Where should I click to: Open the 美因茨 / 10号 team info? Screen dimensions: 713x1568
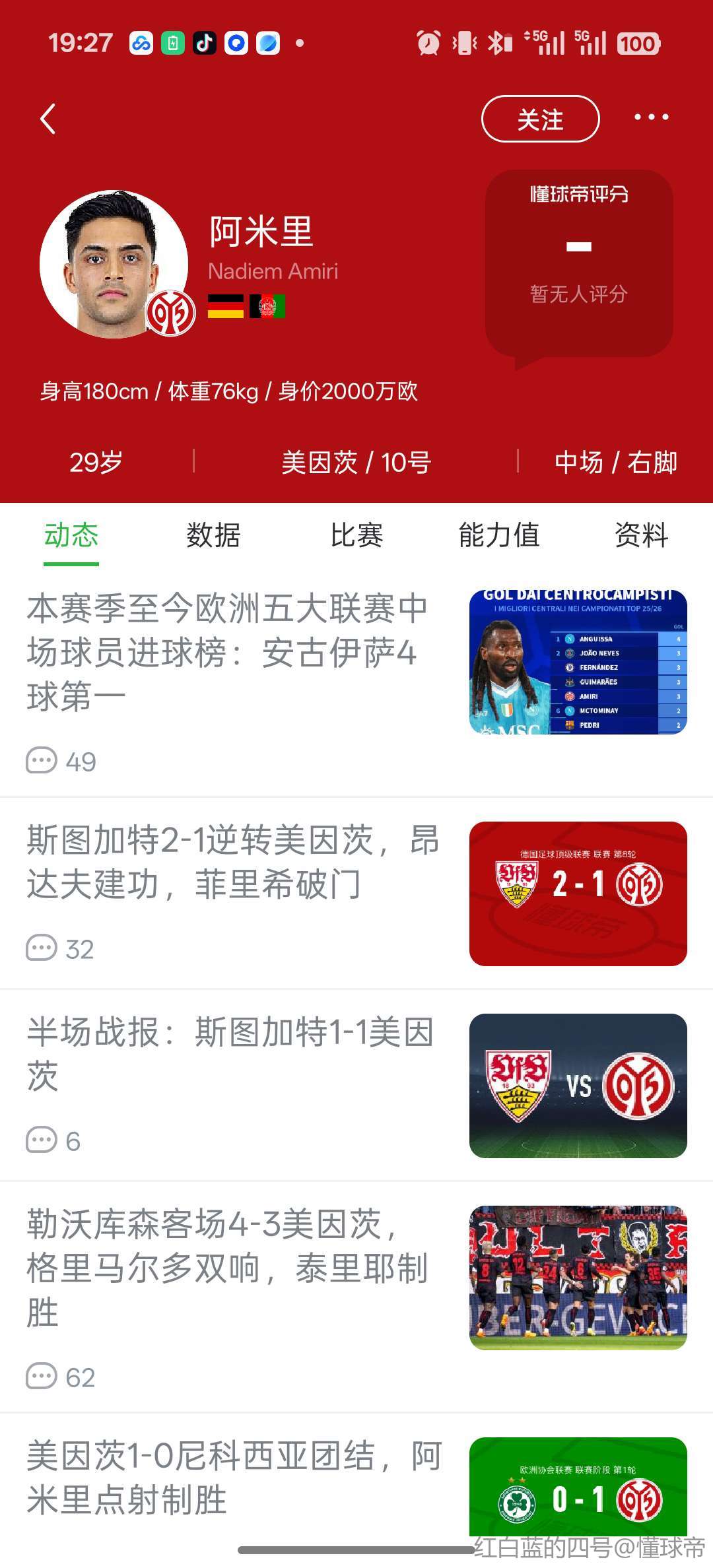coord(356,463)
